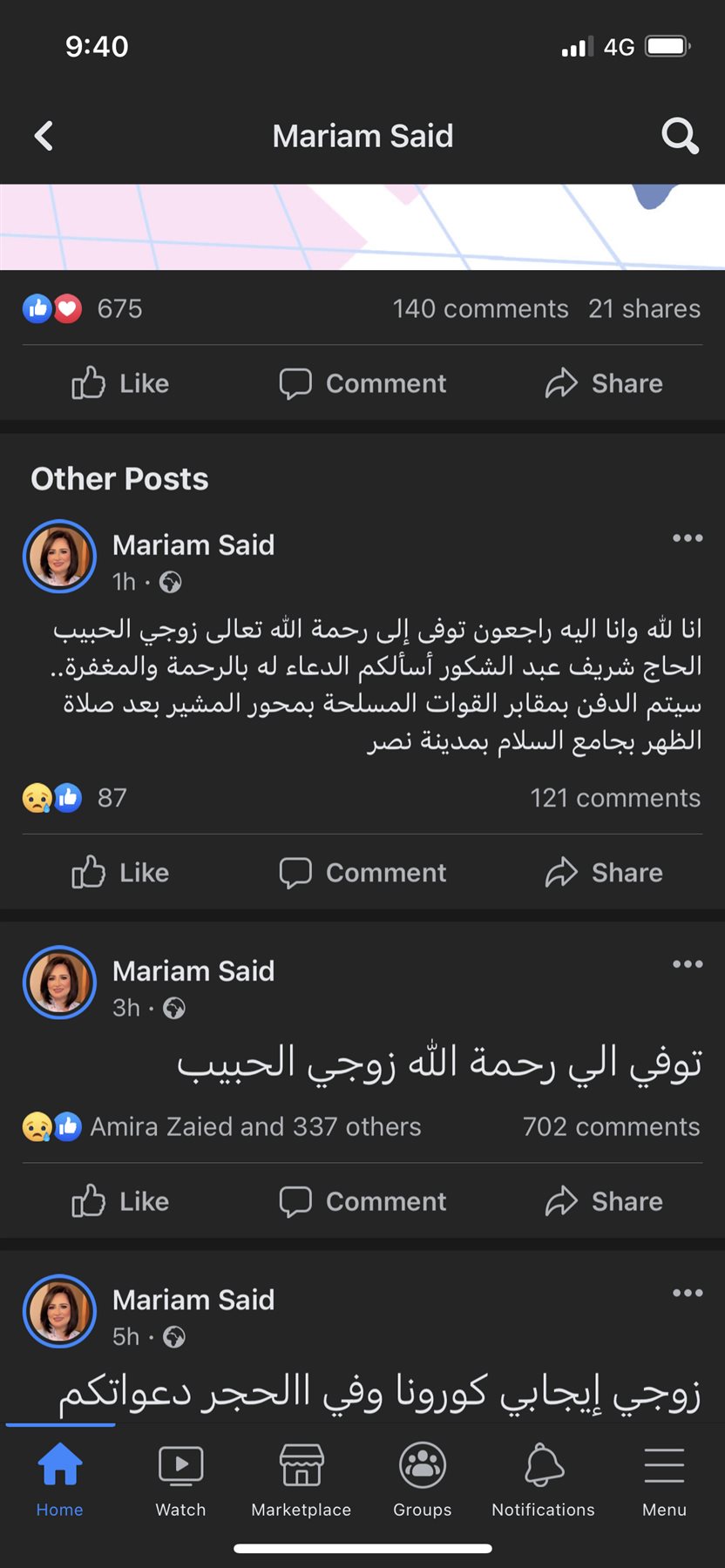Open search on Mariam Said's page
725x1568 pixels.
coord(680,136)
